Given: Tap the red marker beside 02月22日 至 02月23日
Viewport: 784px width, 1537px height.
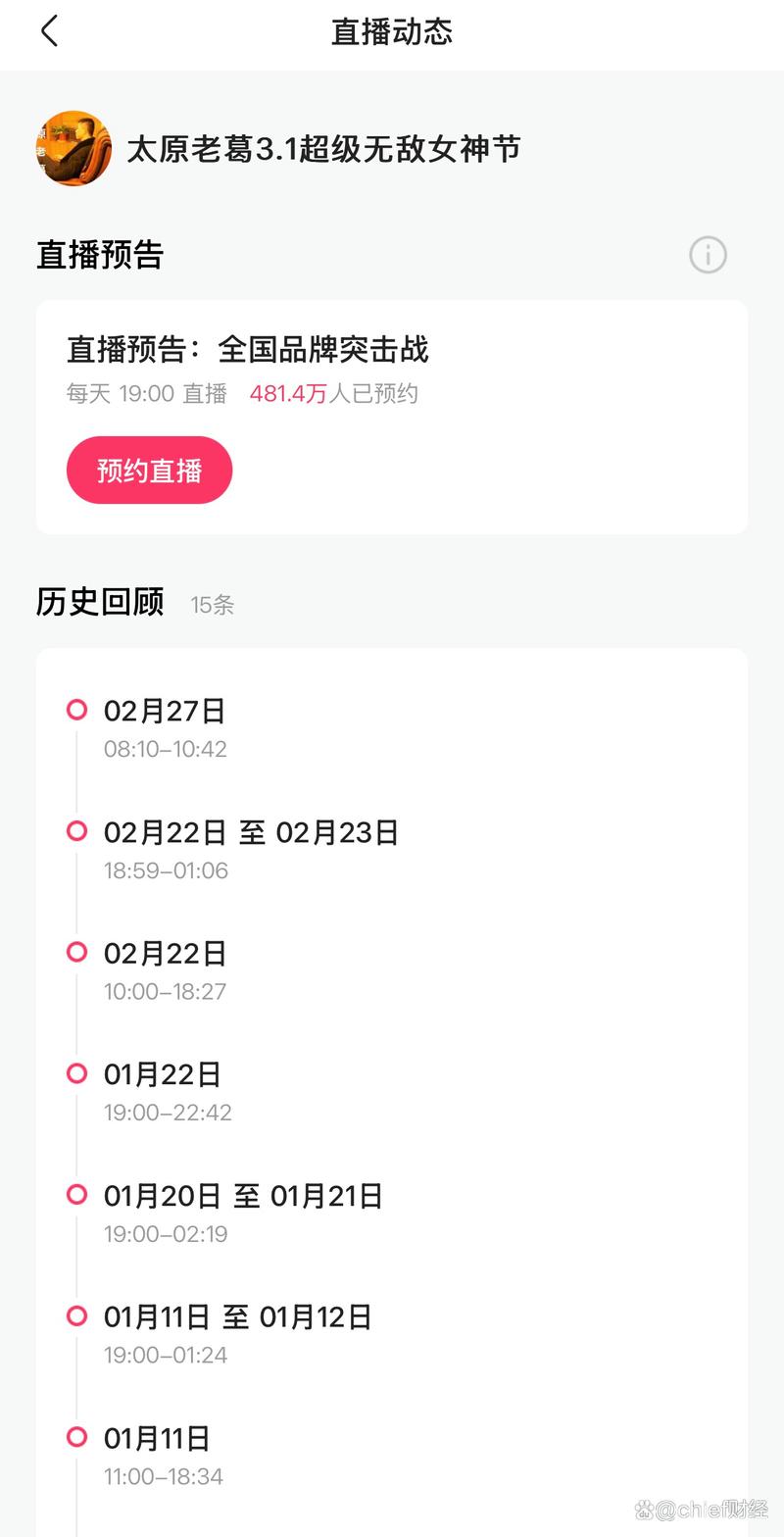Looking at the screenshot, I should [75, 830].
